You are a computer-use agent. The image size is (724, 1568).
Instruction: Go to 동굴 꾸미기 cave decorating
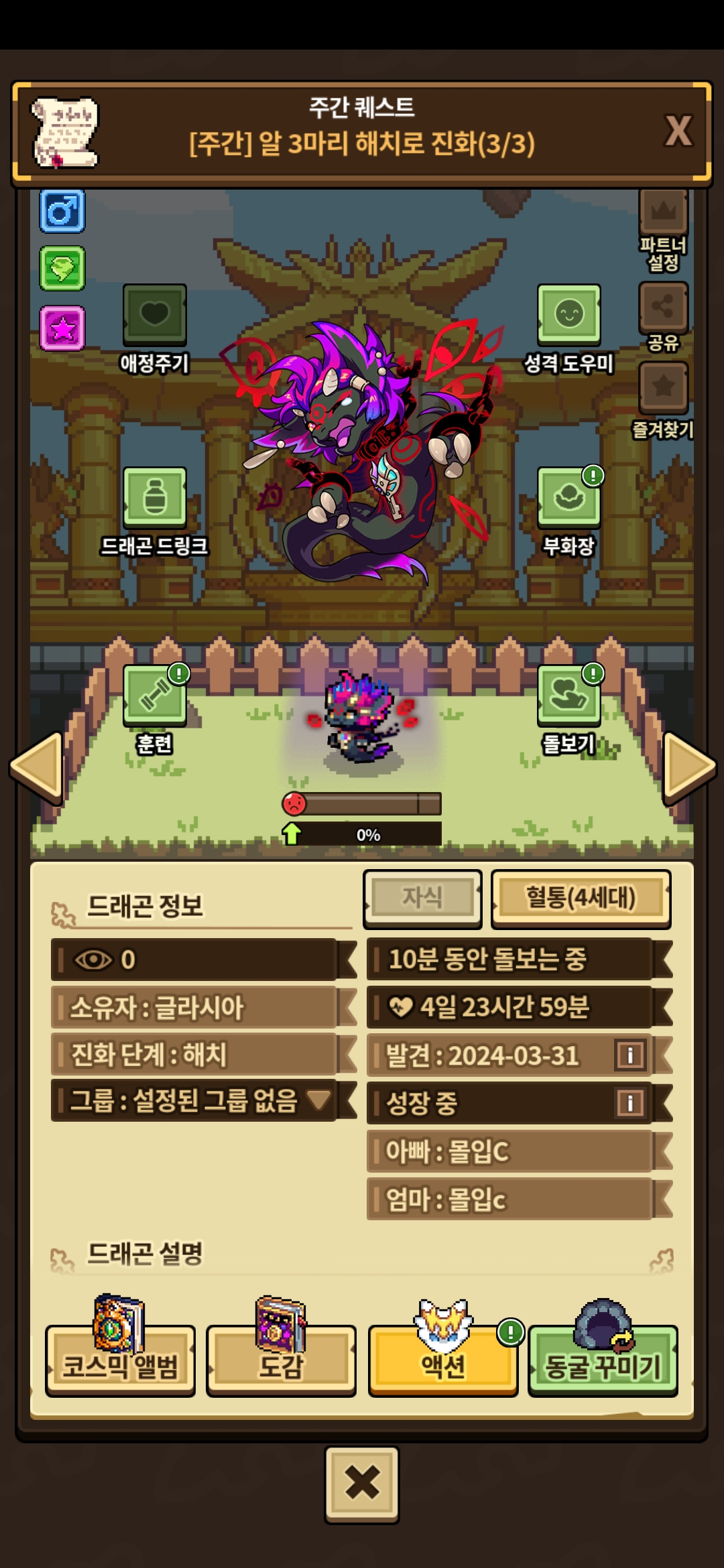(x=603, y=1361)
